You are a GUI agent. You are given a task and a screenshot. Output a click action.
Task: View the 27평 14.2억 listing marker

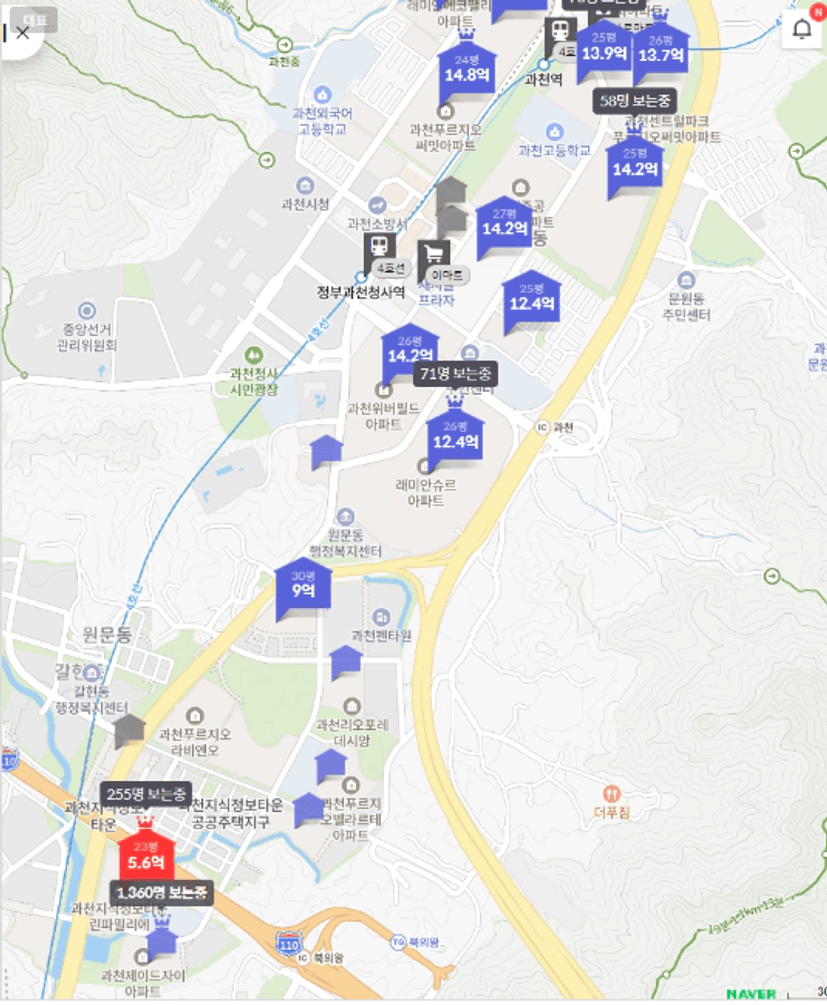click(x=504, y=226)
